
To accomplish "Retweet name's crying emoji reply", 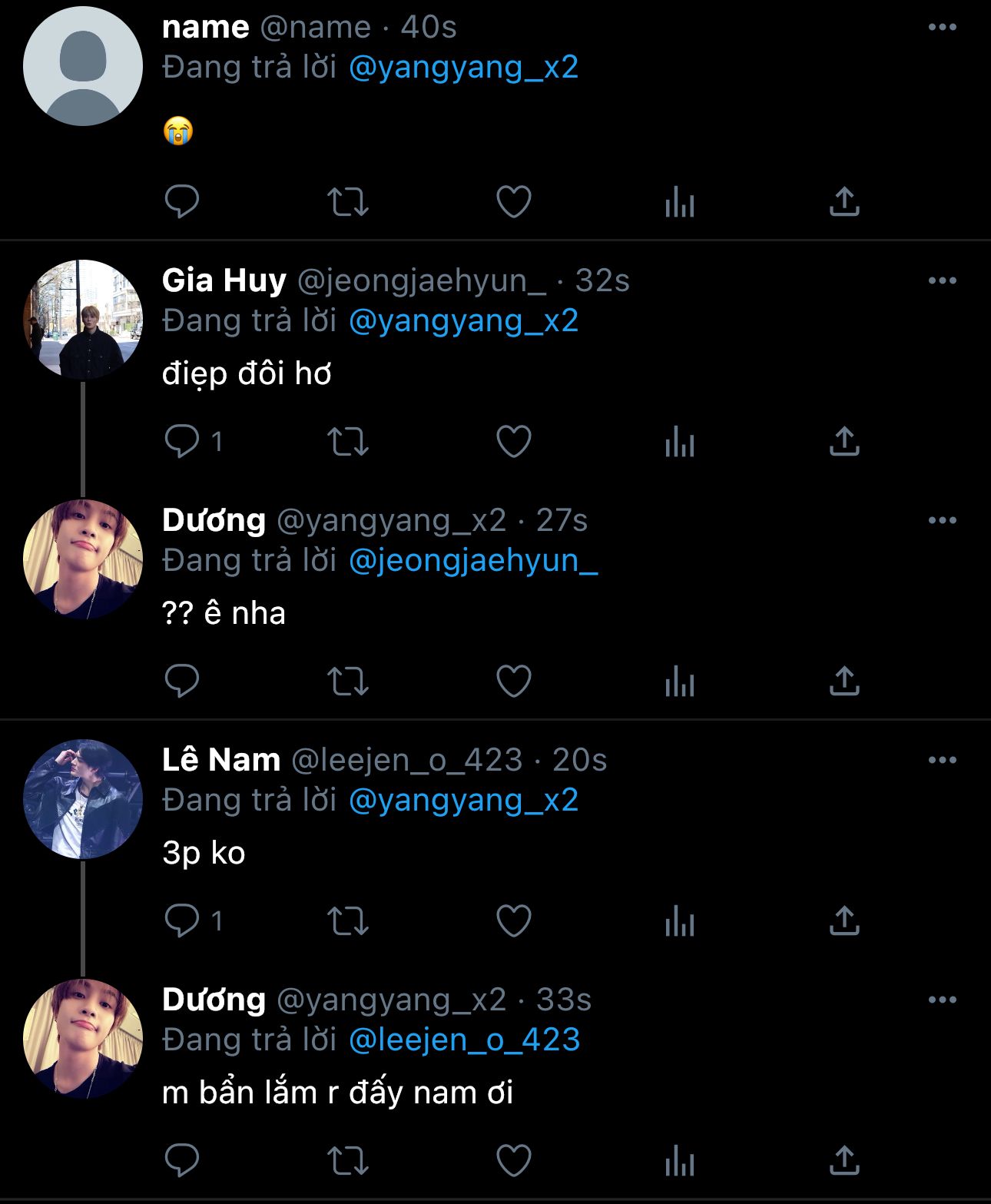I will [x=348, y=202].
